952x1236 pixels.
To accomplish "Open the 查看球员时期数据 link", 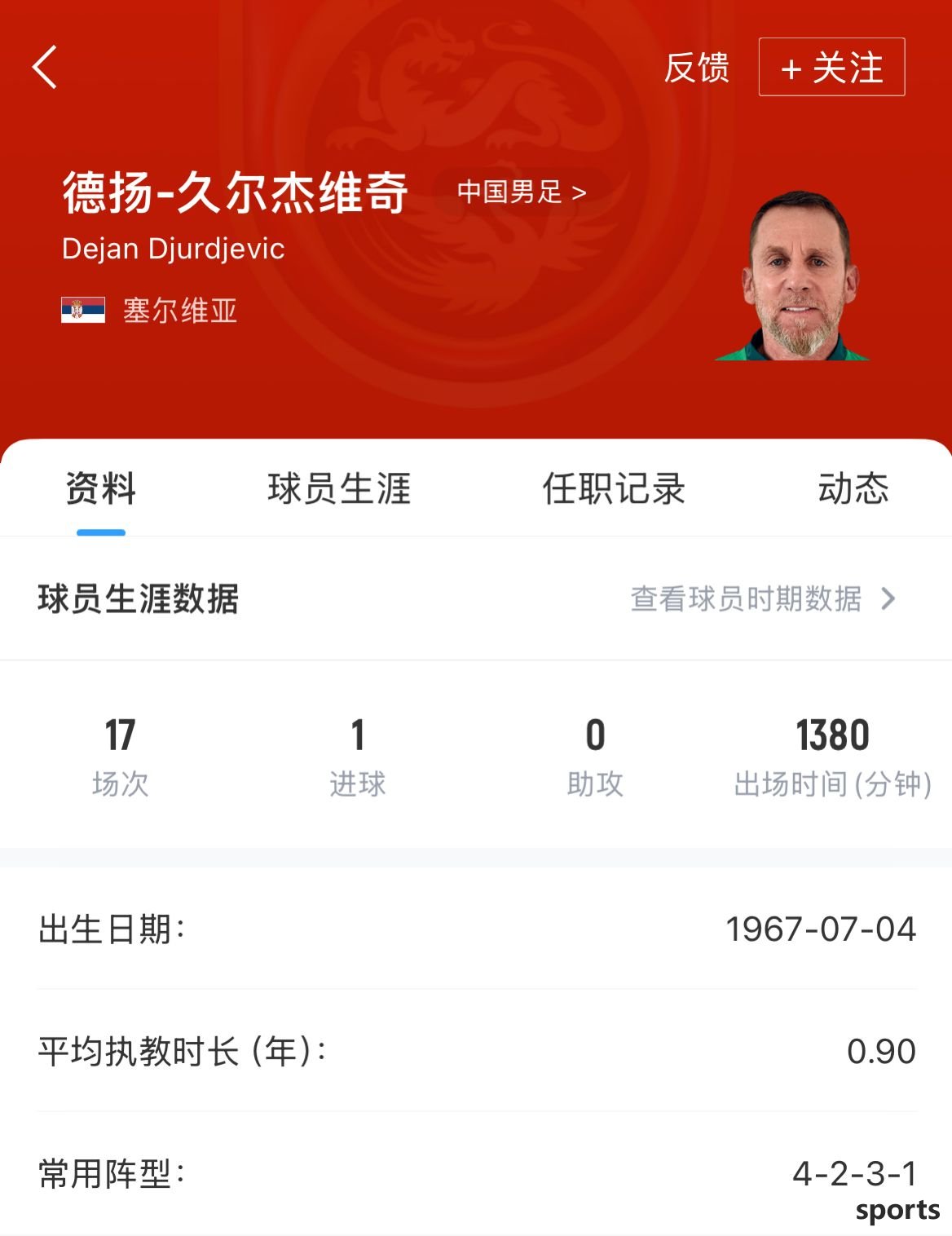I will [762, 599].
